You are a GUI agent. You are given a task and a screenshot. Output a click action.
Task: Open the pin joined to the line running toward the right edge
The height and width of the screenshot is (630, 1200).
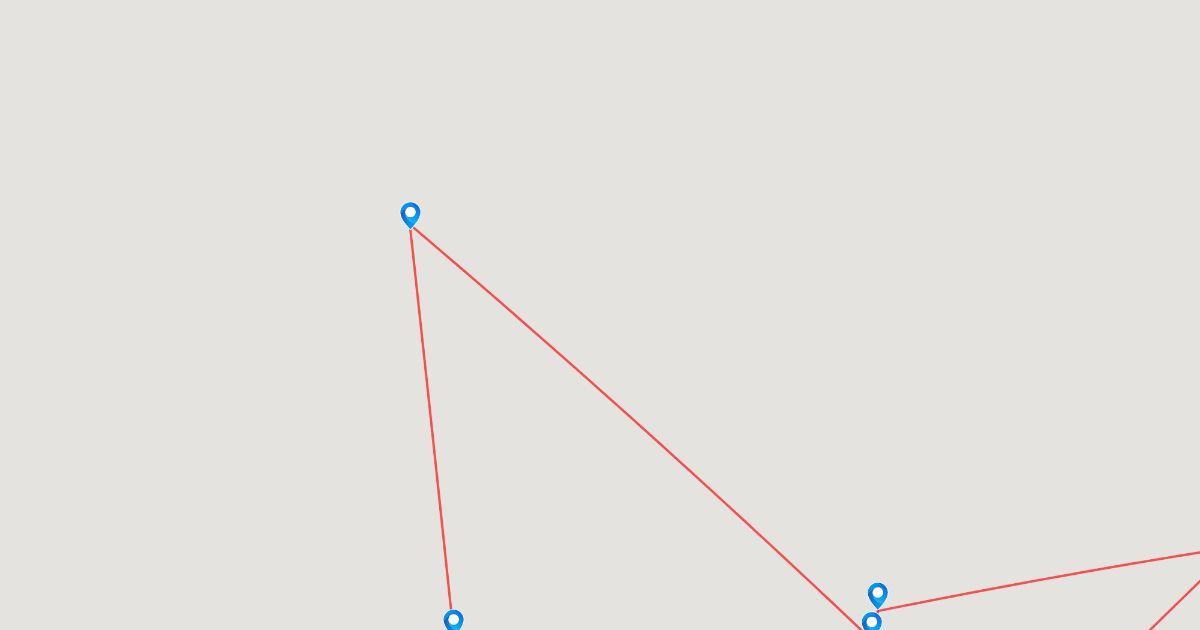878,596
